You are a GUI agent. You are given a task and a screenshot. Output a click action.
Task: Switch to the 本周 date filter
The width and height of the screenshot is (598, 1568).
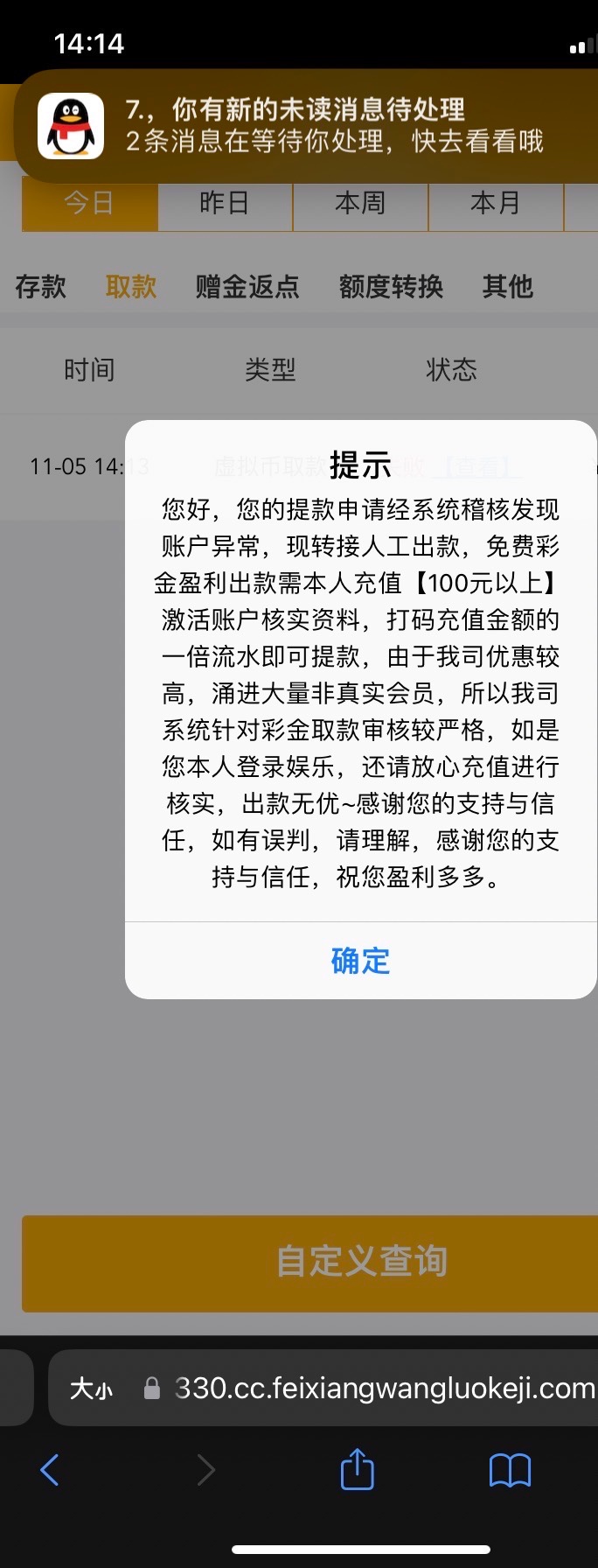360,203
